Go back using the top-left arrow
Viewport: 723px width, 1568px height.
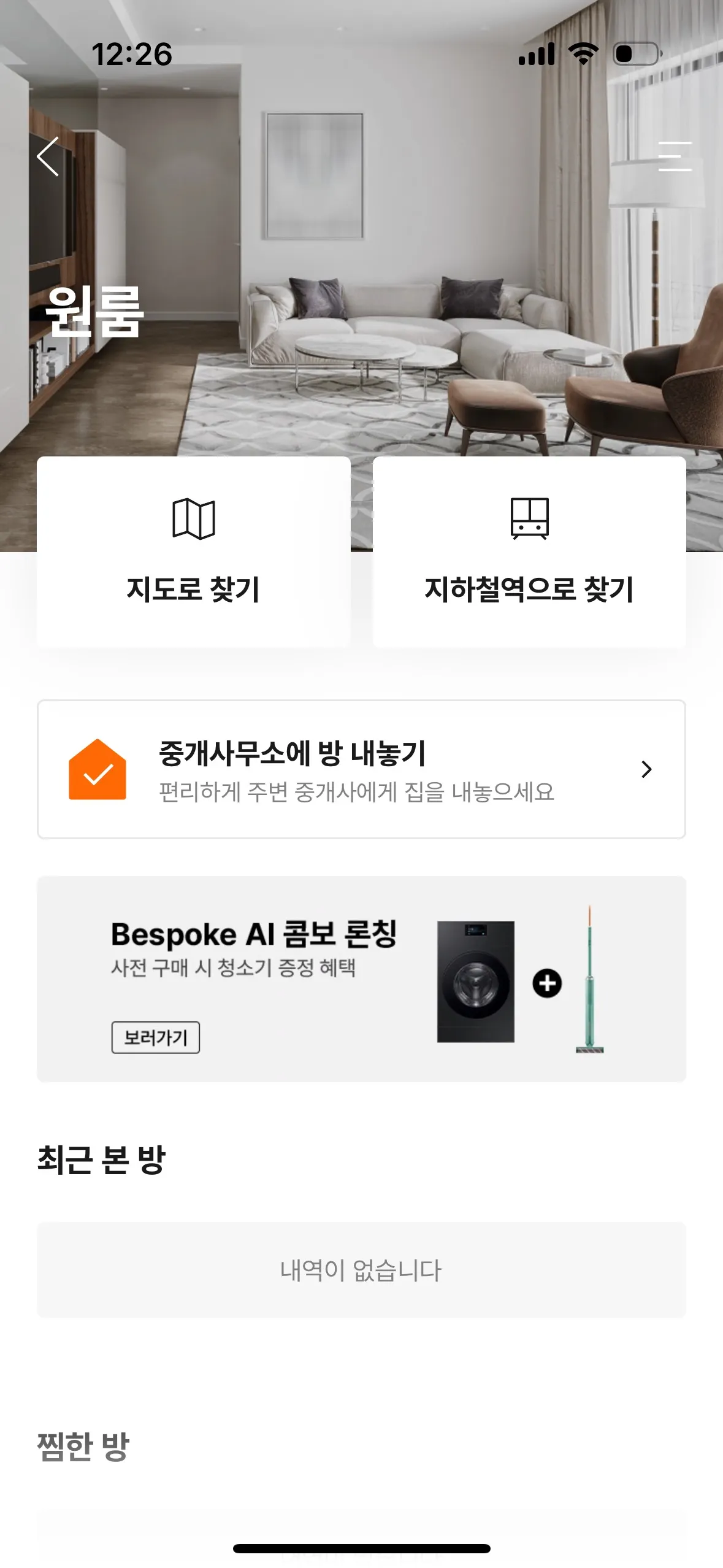click(48, 156)
